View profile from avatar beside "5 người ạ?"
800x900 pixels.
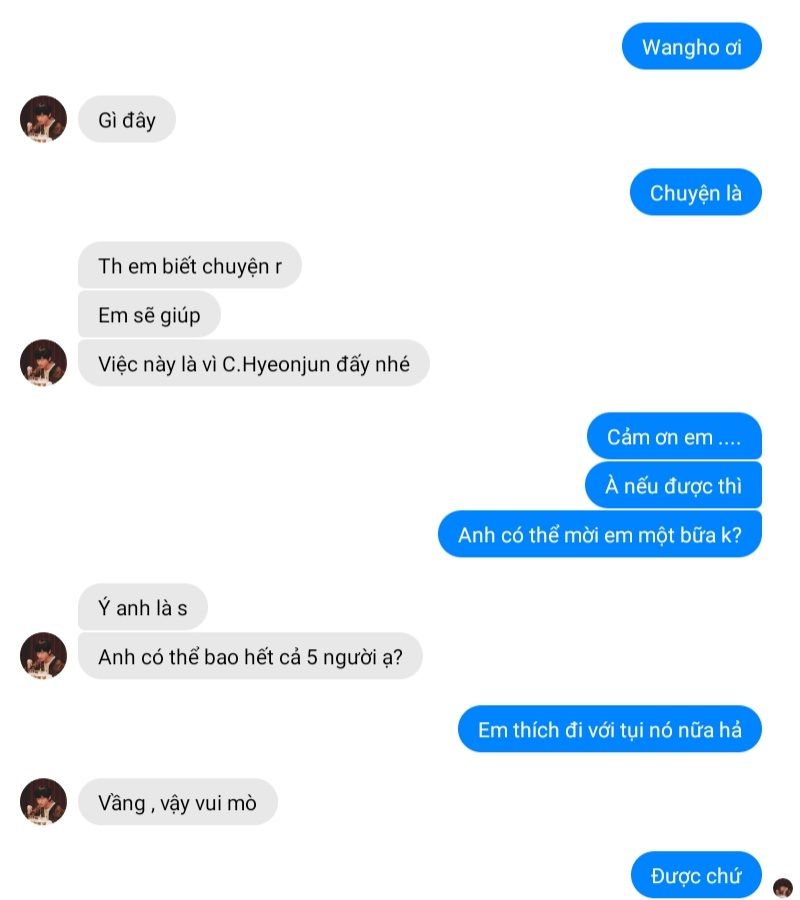point(43,656)
